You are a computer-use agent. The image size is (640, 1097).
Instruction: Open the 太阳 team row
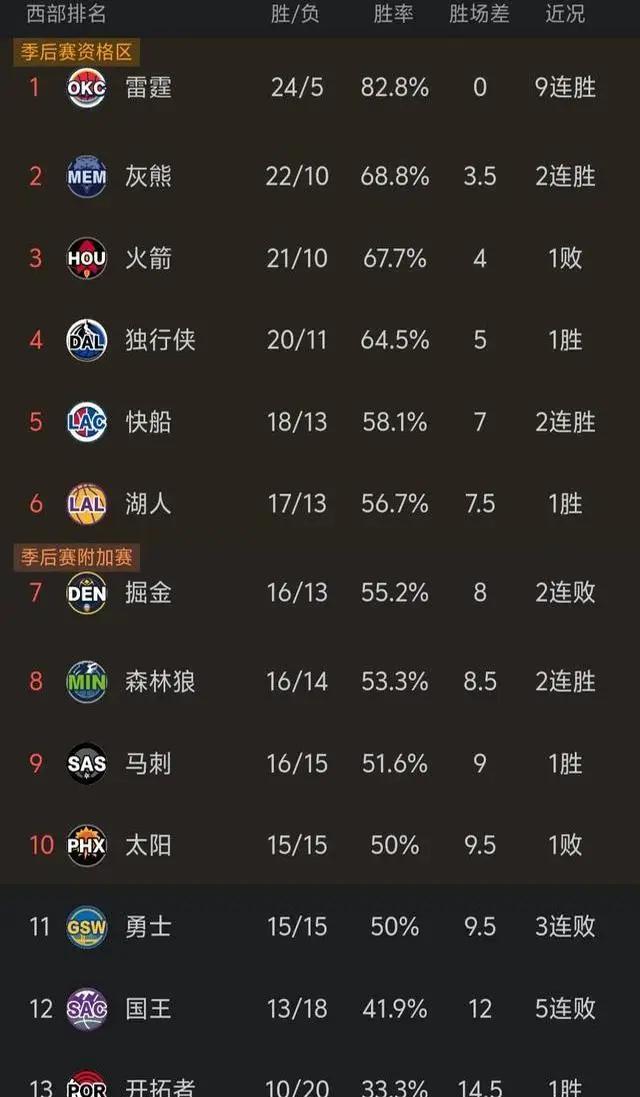click(x=148, y=846)
